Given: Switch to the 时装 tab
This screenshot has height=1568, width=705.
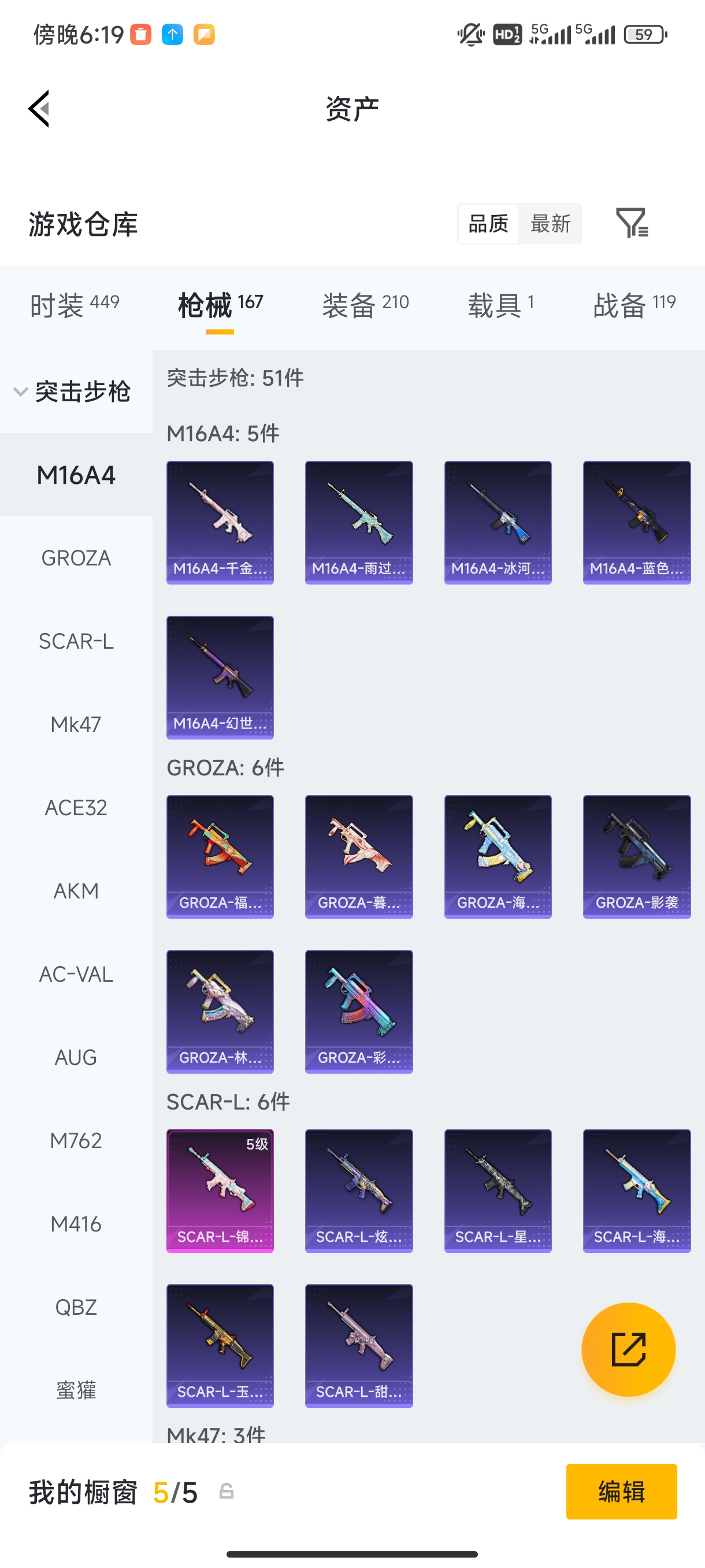Looking at the screenshot, I should click(x=74, y=304).
